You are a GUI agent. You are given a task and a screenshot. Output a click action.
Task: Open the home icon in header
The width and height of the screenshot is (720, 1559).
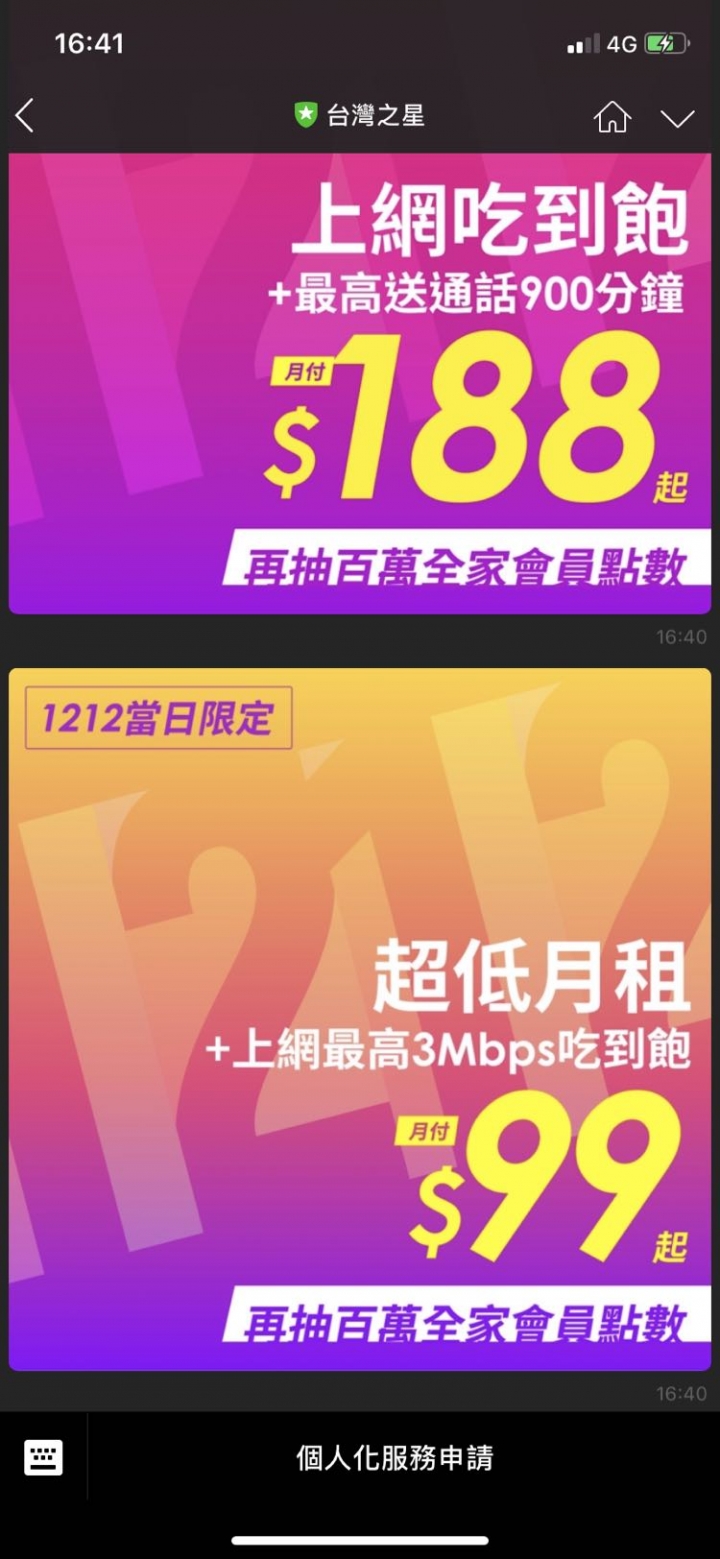(612, 117)
